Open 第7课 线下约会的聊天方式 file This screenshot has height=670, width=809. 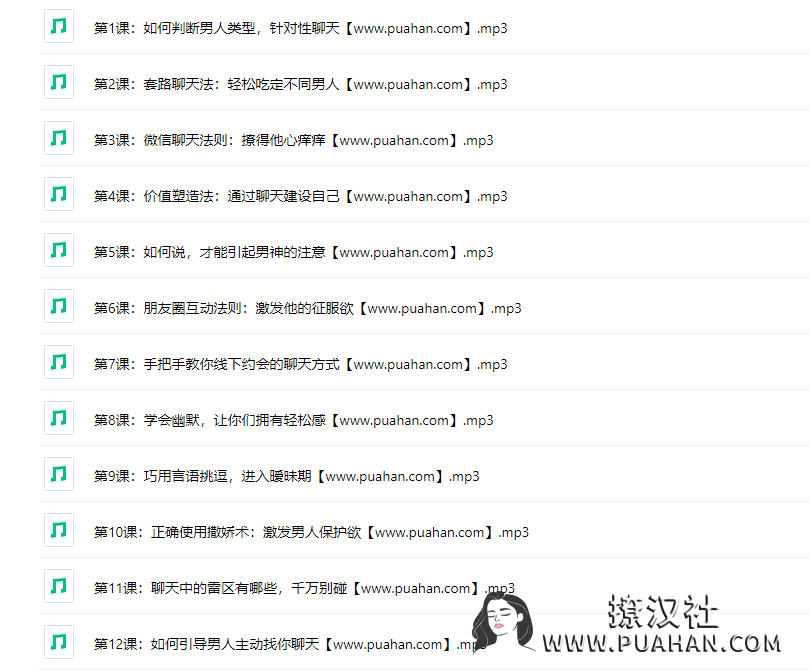coord(300,364)
